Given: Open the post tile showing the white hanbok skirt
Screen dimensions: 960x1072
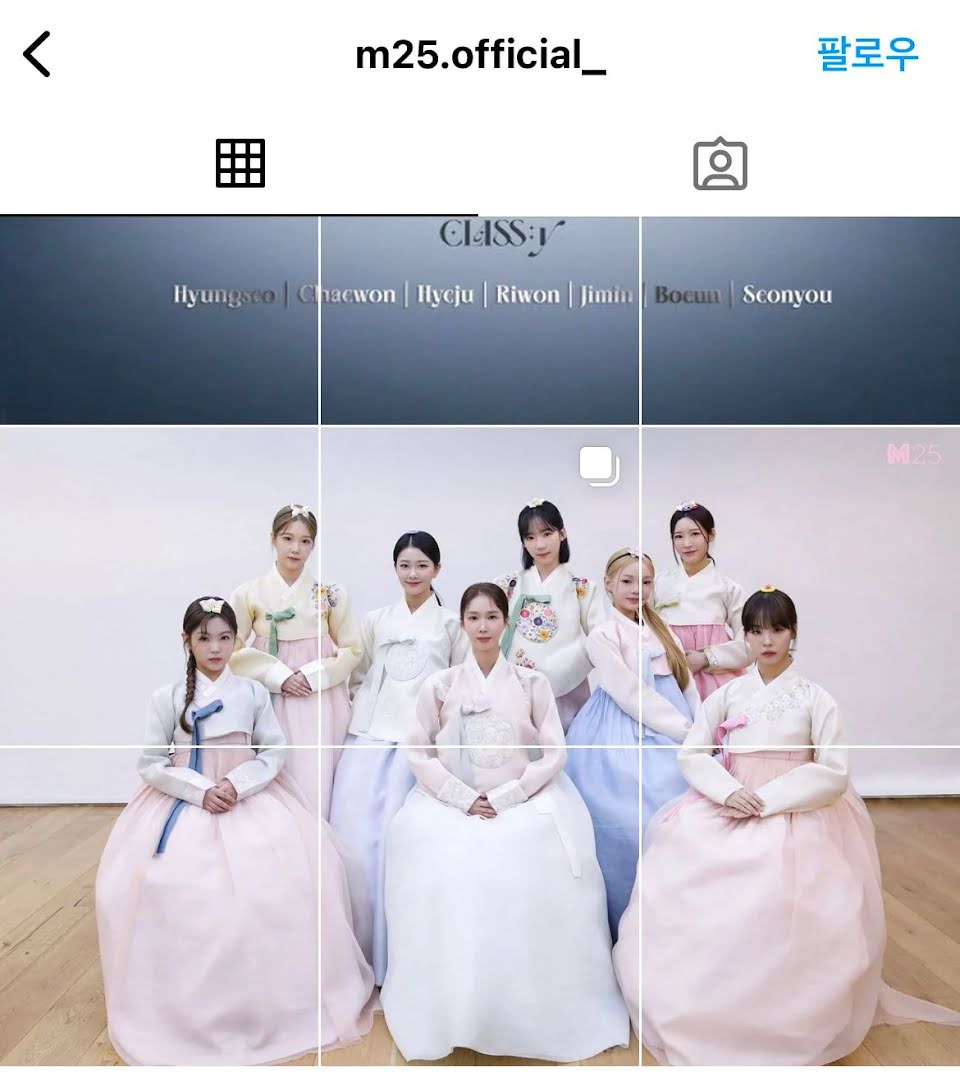Looking at the screenshot, I should [x=480, y=906].
